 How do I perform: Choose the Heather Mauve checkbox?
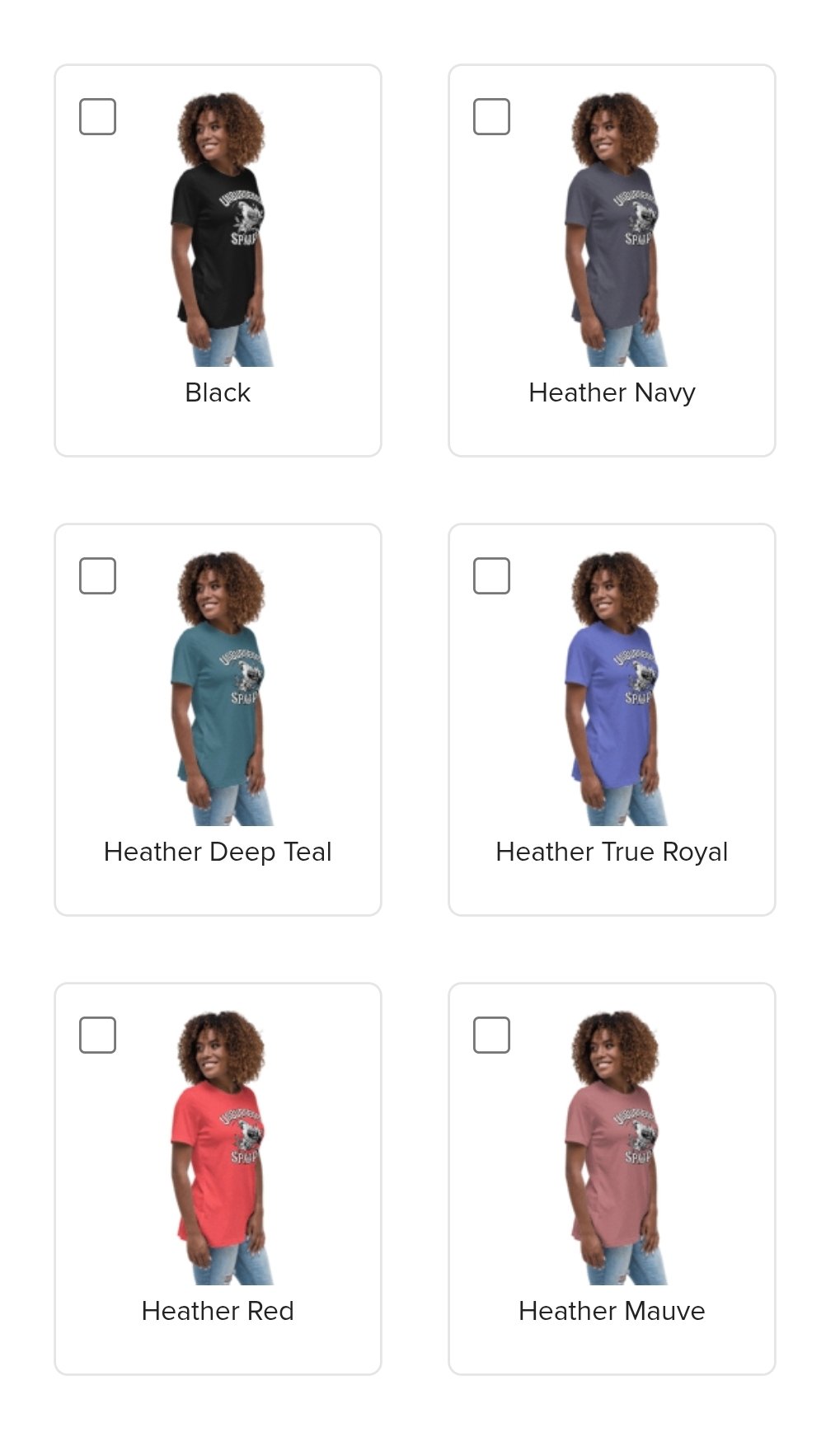(x=491, y=1035)
